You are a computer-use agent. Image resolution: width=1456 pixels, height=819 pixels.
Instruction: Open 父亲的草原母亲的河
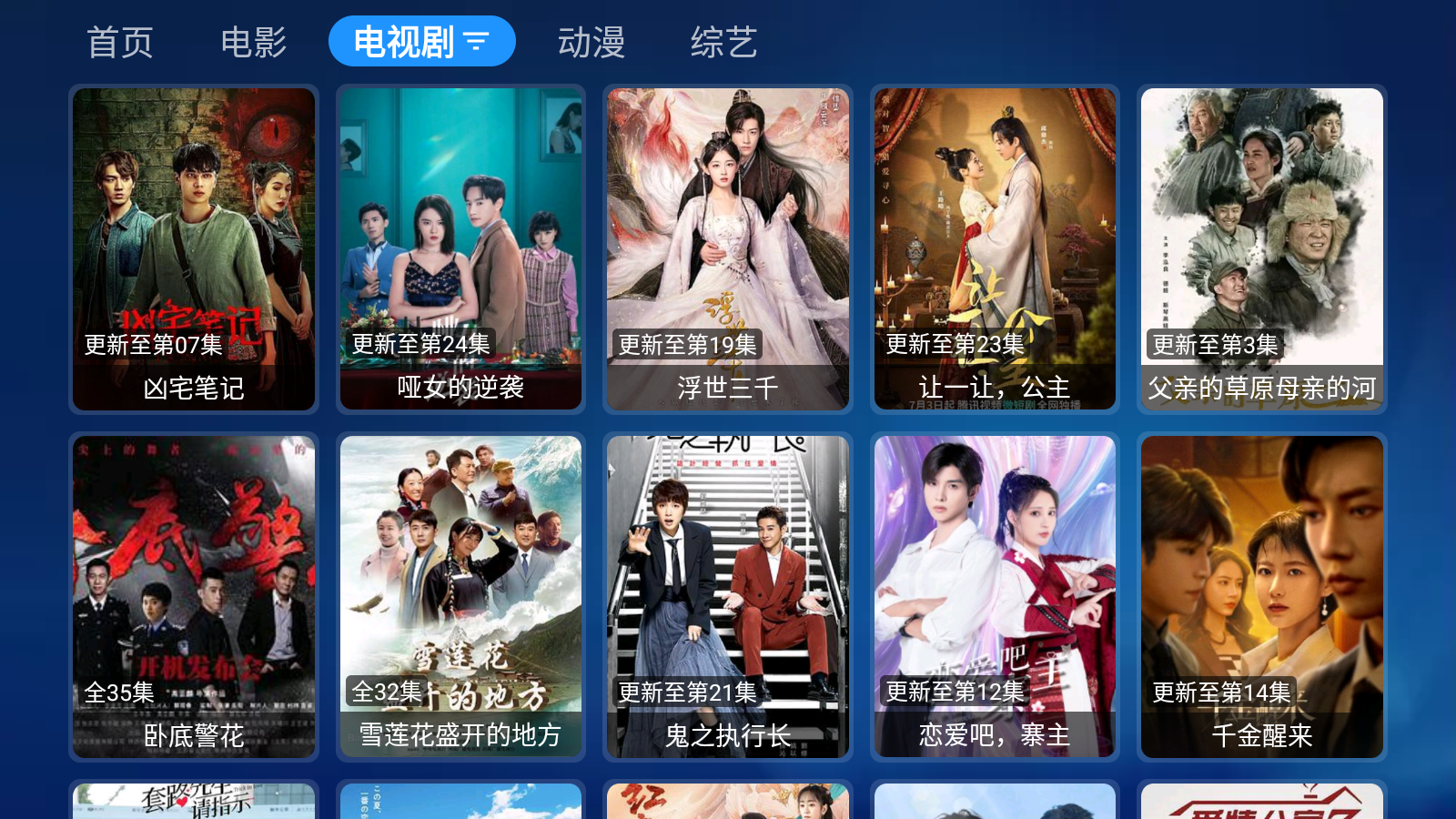point(1262,248)
